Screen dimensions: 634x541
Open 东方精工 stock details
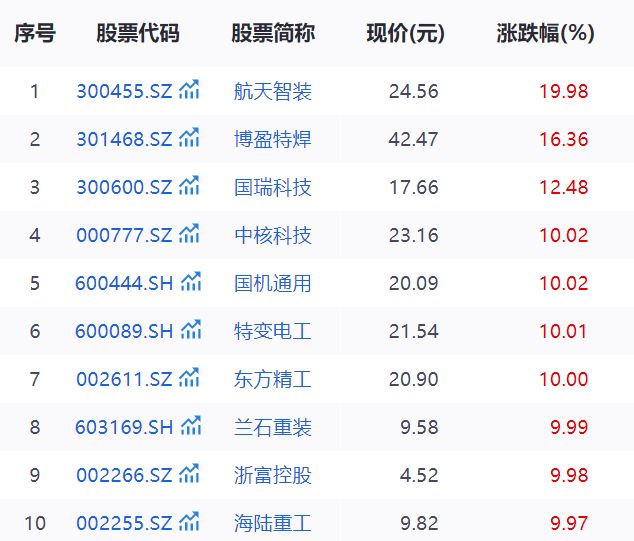tap(272, 380)
